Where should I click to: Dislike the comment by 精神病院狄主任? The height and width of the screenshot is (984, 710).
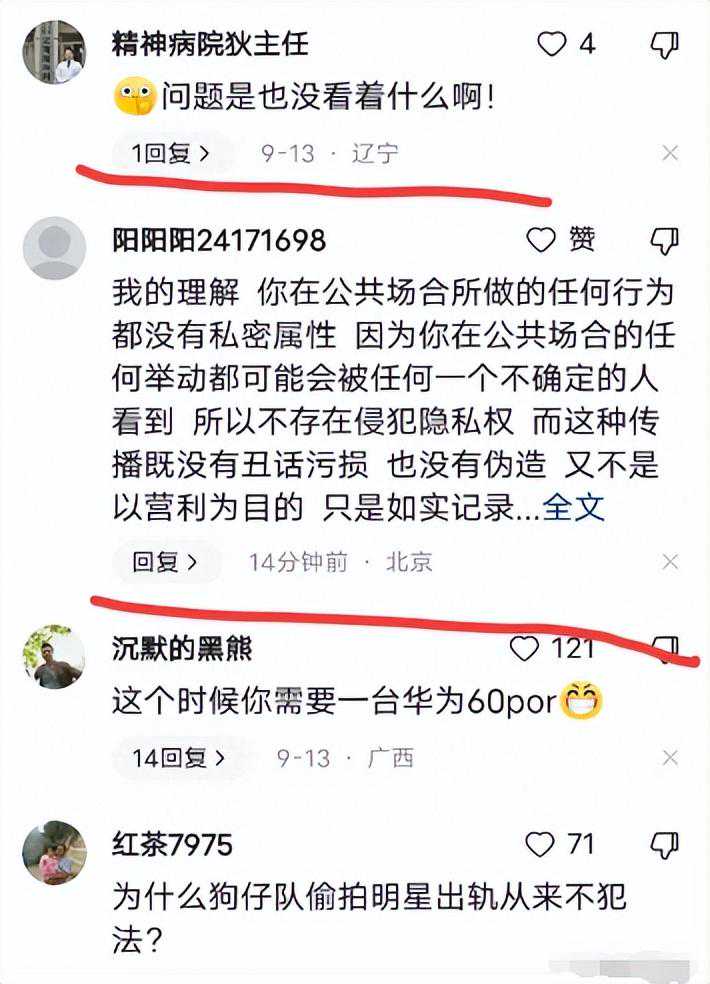tap(665, 44)
